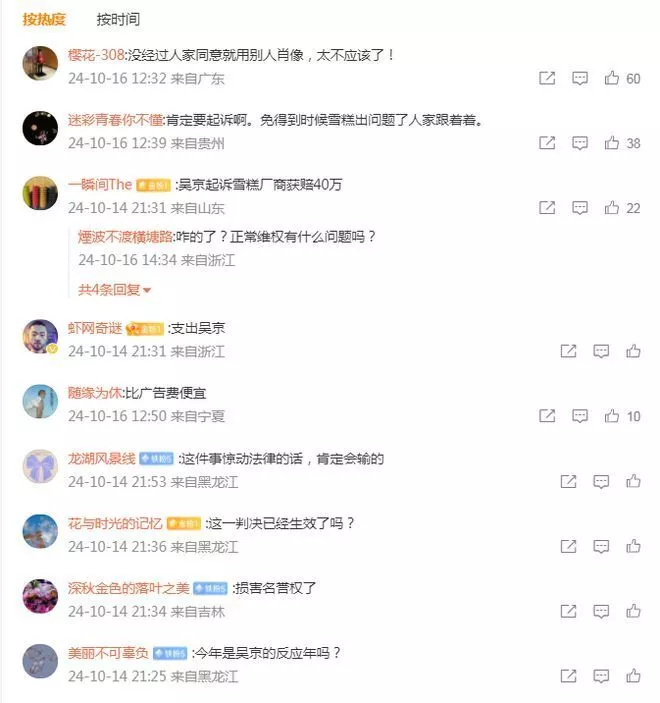
Task: Reply to 美丽不可辜负's comment
Action: [601, 676]
